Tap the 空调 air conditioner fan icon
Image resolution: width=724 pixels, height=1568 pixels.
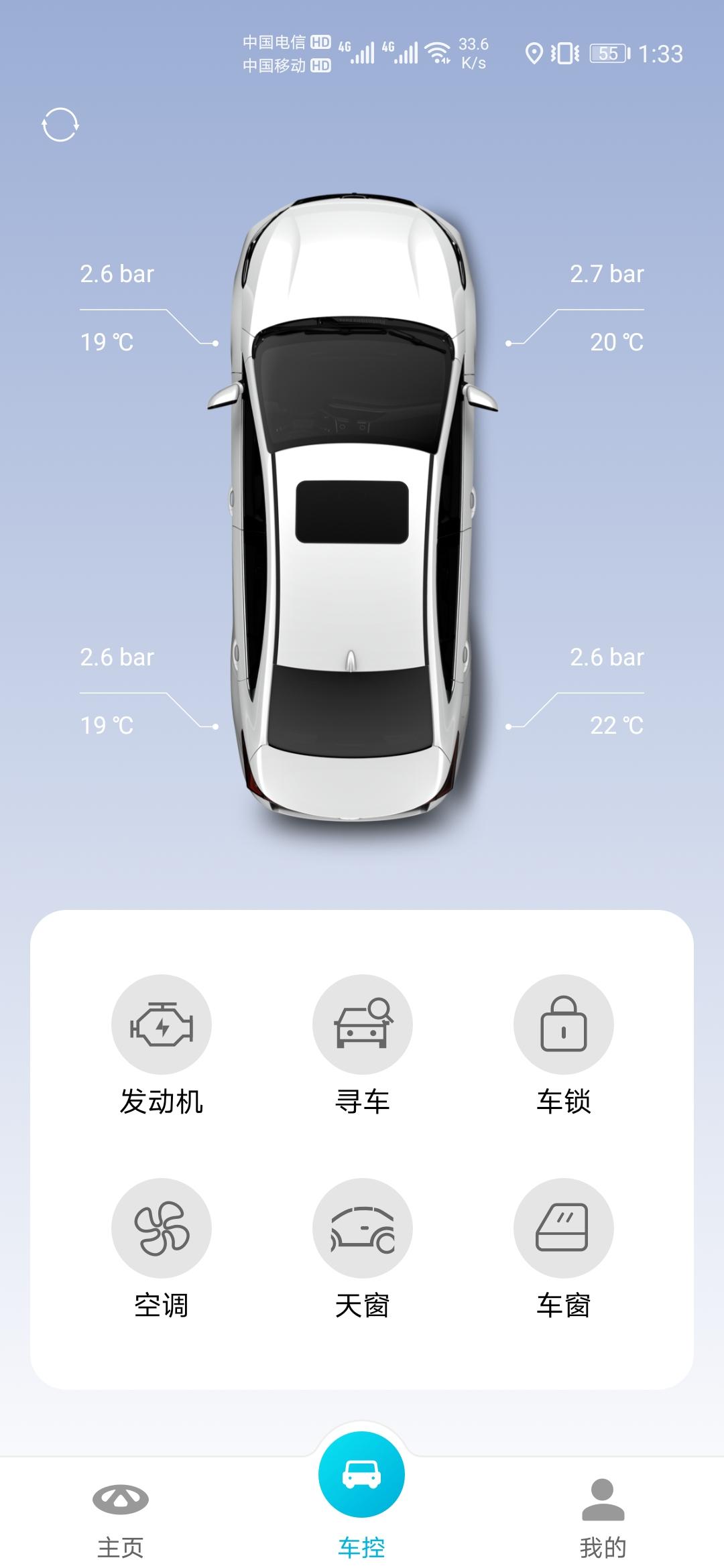[161, 1228]
